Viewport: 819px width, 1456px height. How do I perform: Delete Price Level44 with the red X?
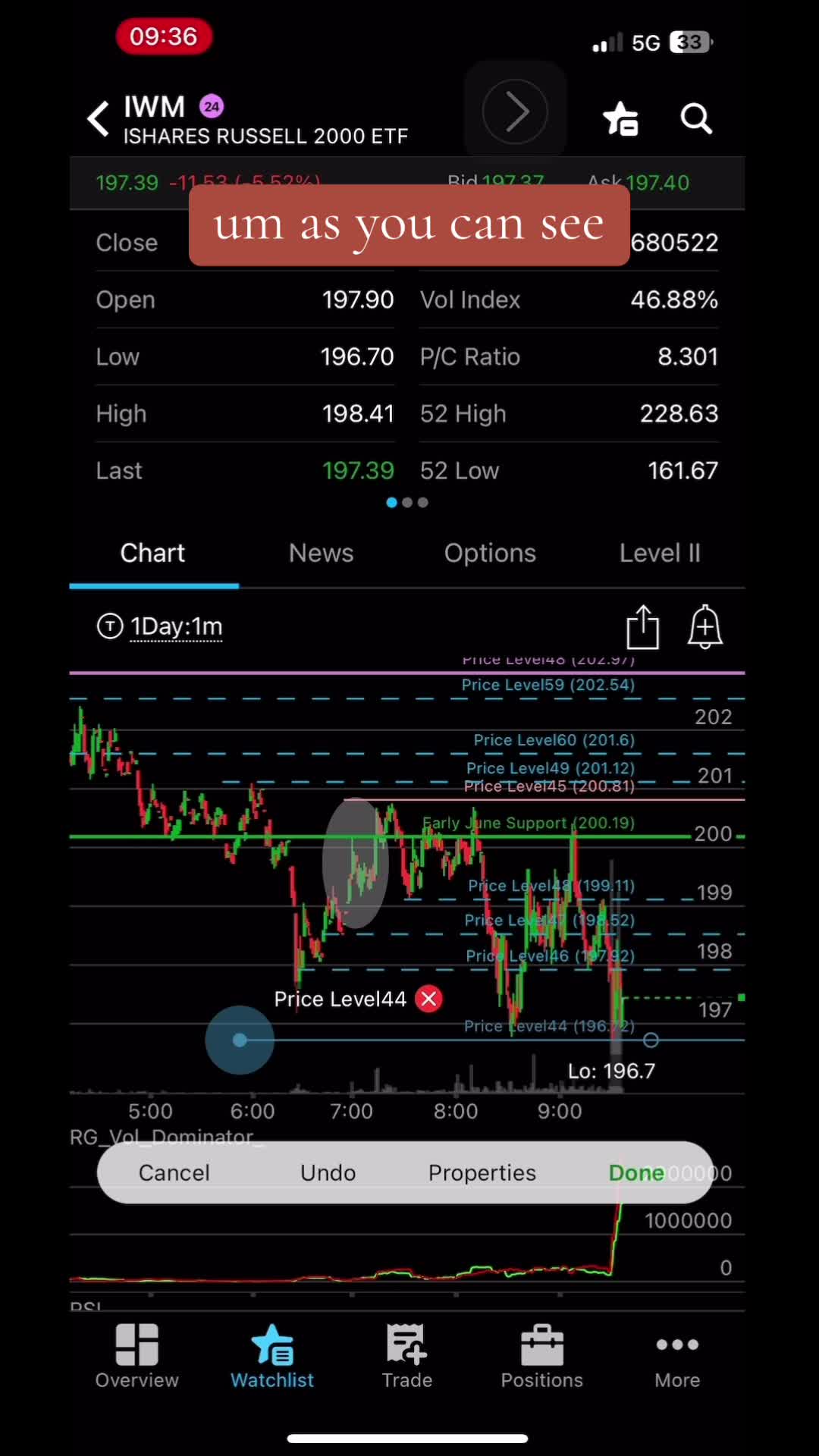click(x=429, y=999)
